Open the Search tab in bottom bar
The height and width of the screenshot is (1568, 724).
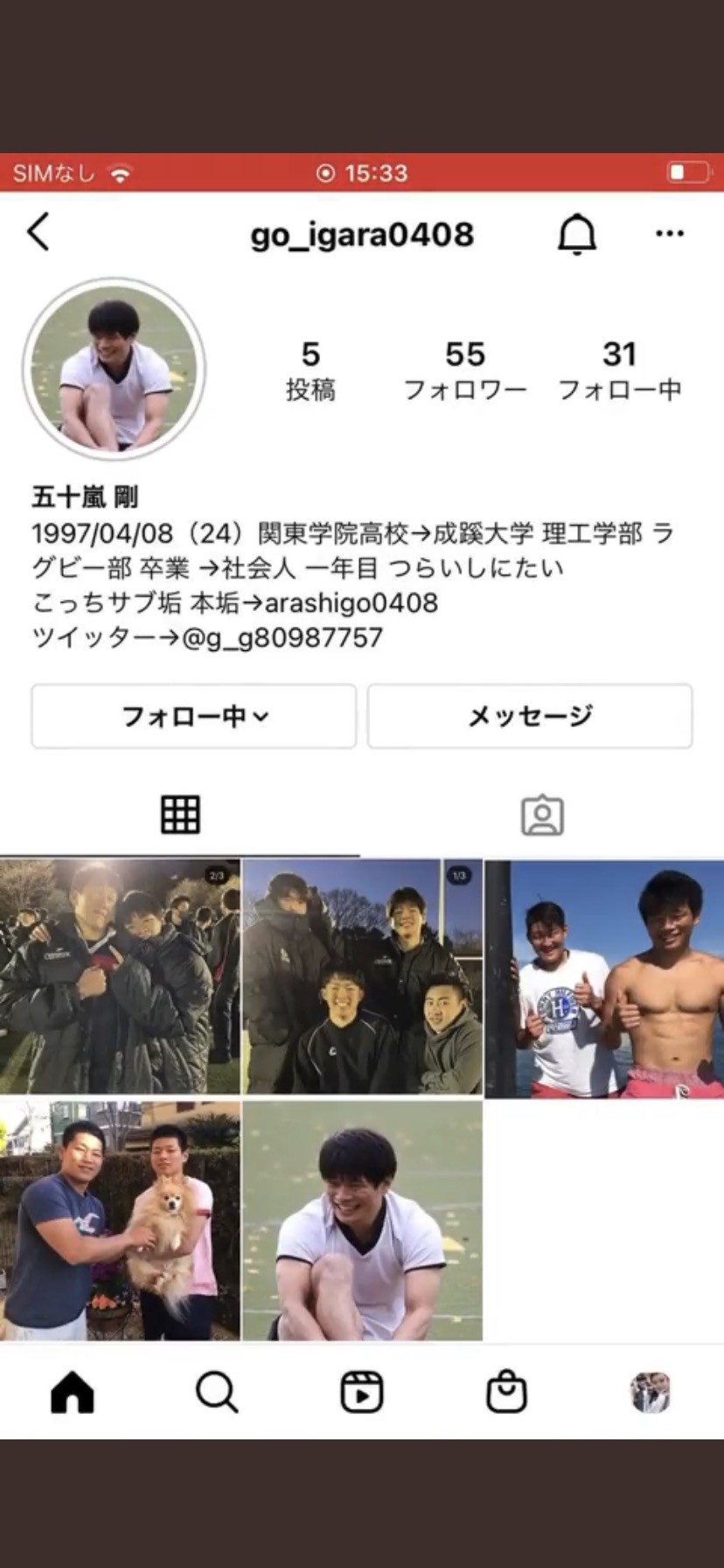[x=217, y=1391]
